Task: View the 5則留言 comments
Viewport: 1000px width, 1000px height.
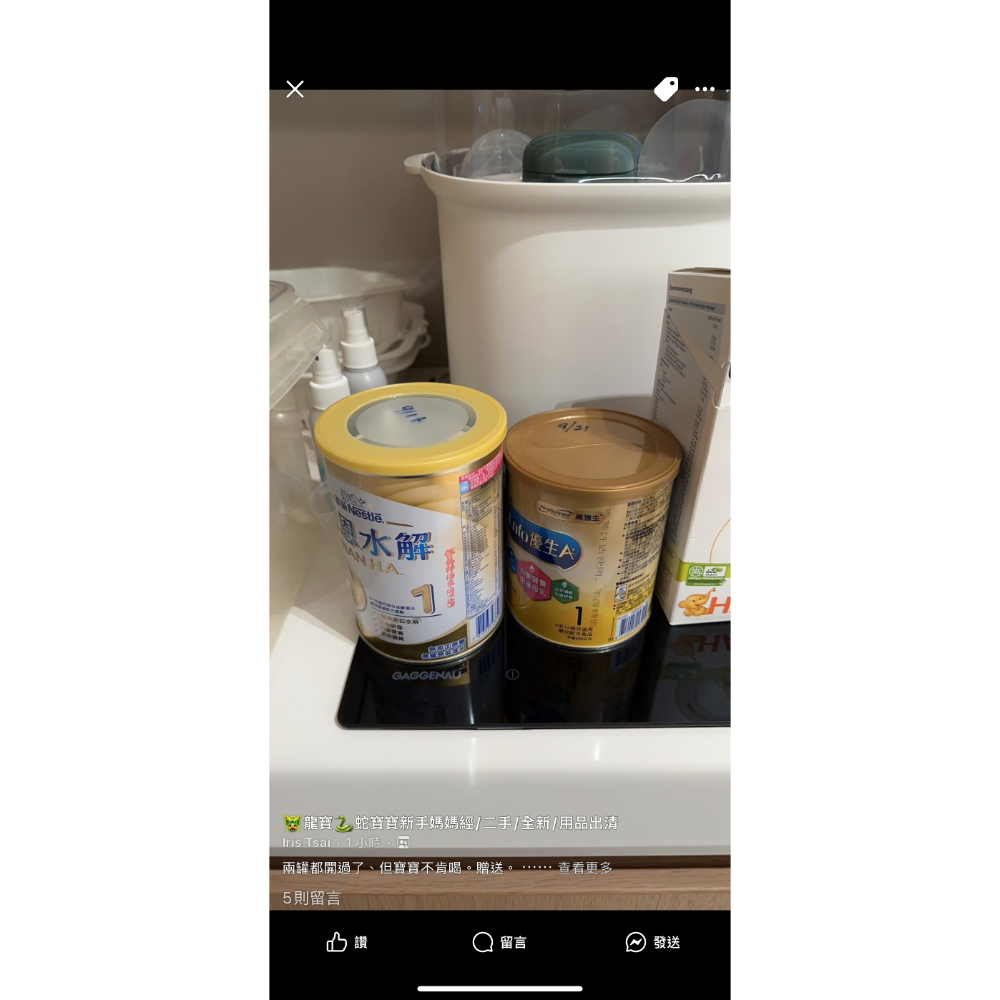Action: tap(311, 898)
